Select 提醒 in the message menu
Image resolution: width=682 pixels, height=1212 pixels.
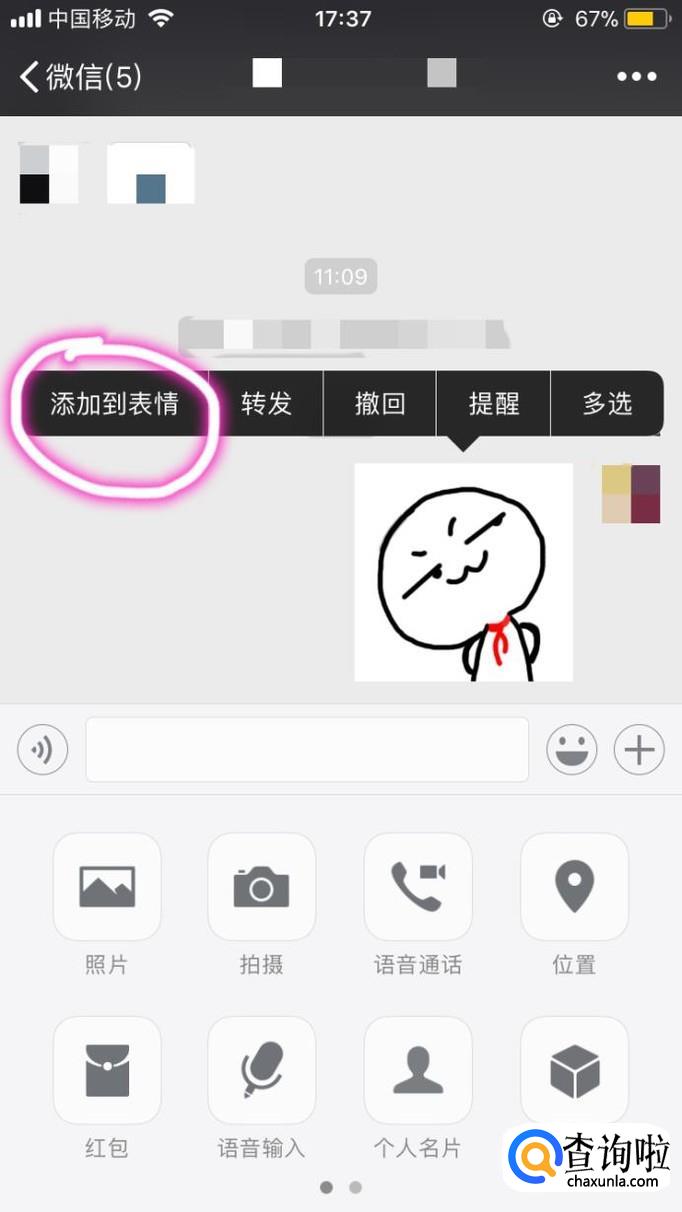point(494,403)
